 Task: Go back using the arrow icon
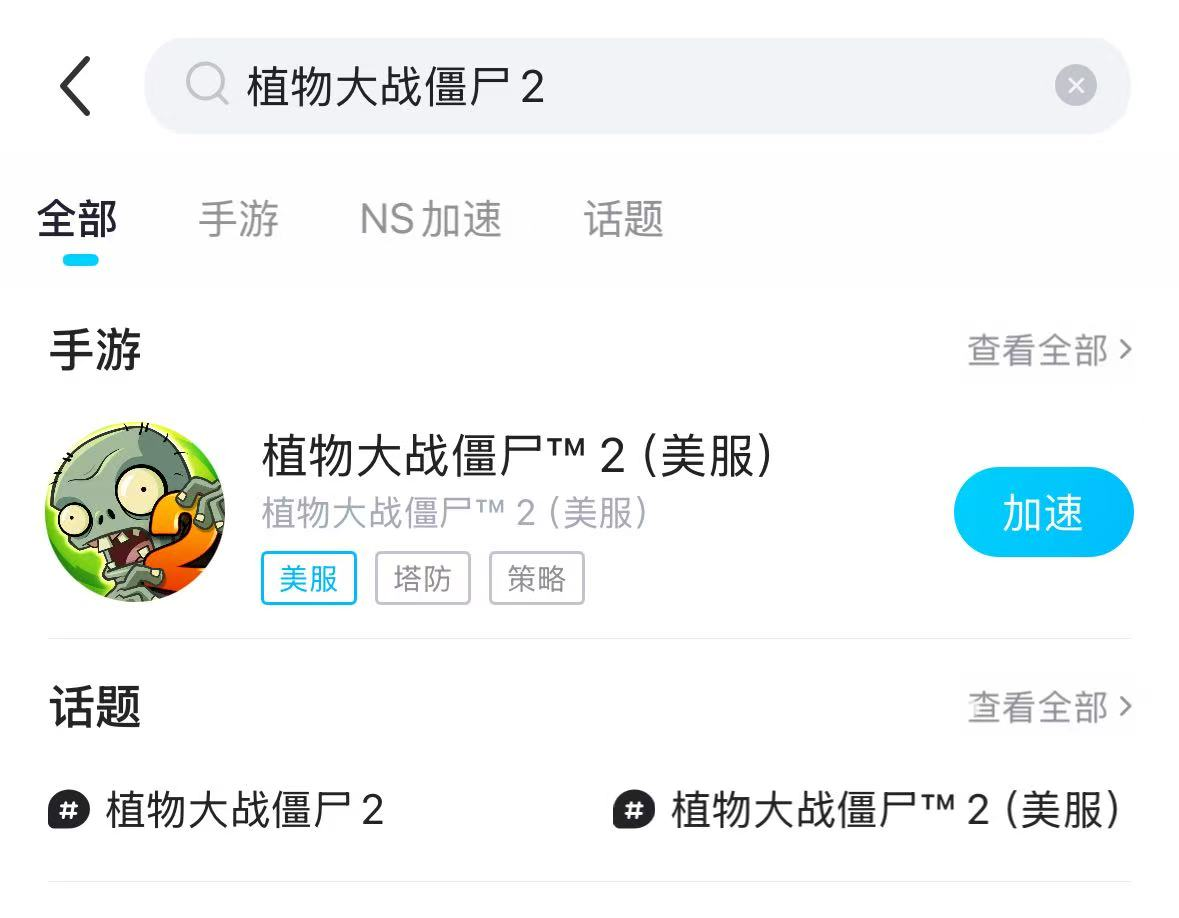(76, 86)
